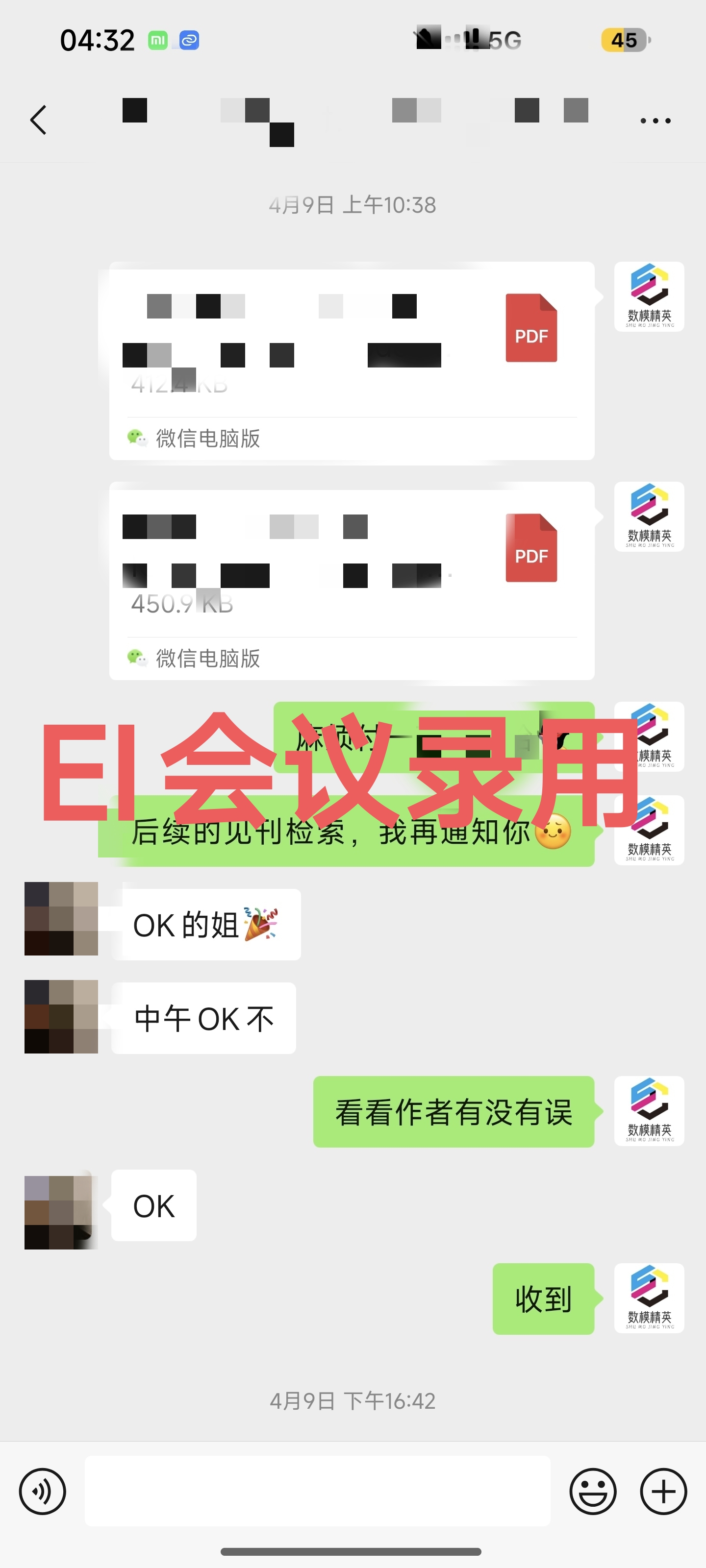The image size is (706, 1568).
Task: Tap the 数模精英 avatar next to 收到
Action: pyautogui.click(x=648, y=1298)
